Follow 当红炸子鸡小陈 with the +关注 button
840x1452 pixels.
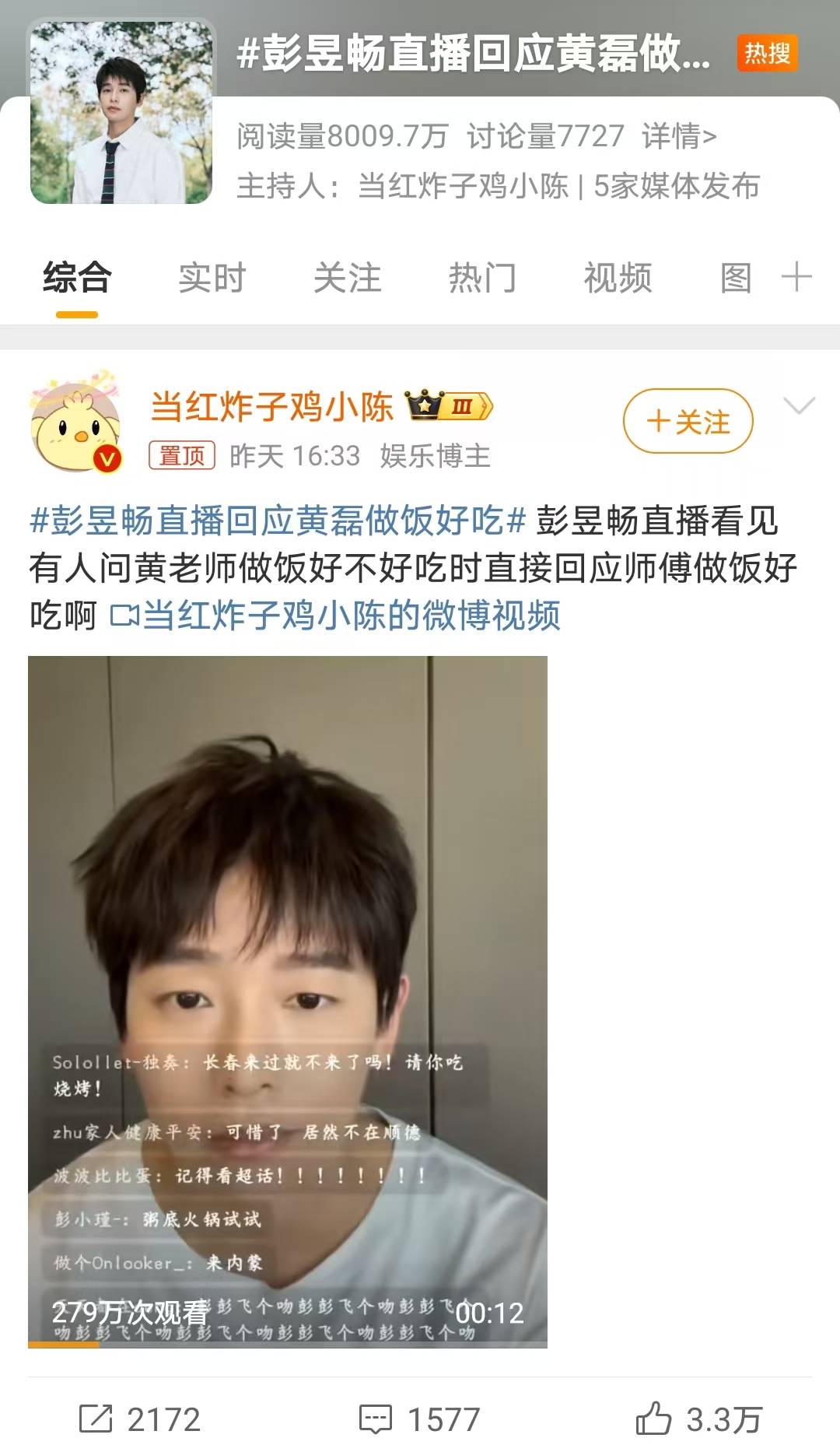point(688,422)
